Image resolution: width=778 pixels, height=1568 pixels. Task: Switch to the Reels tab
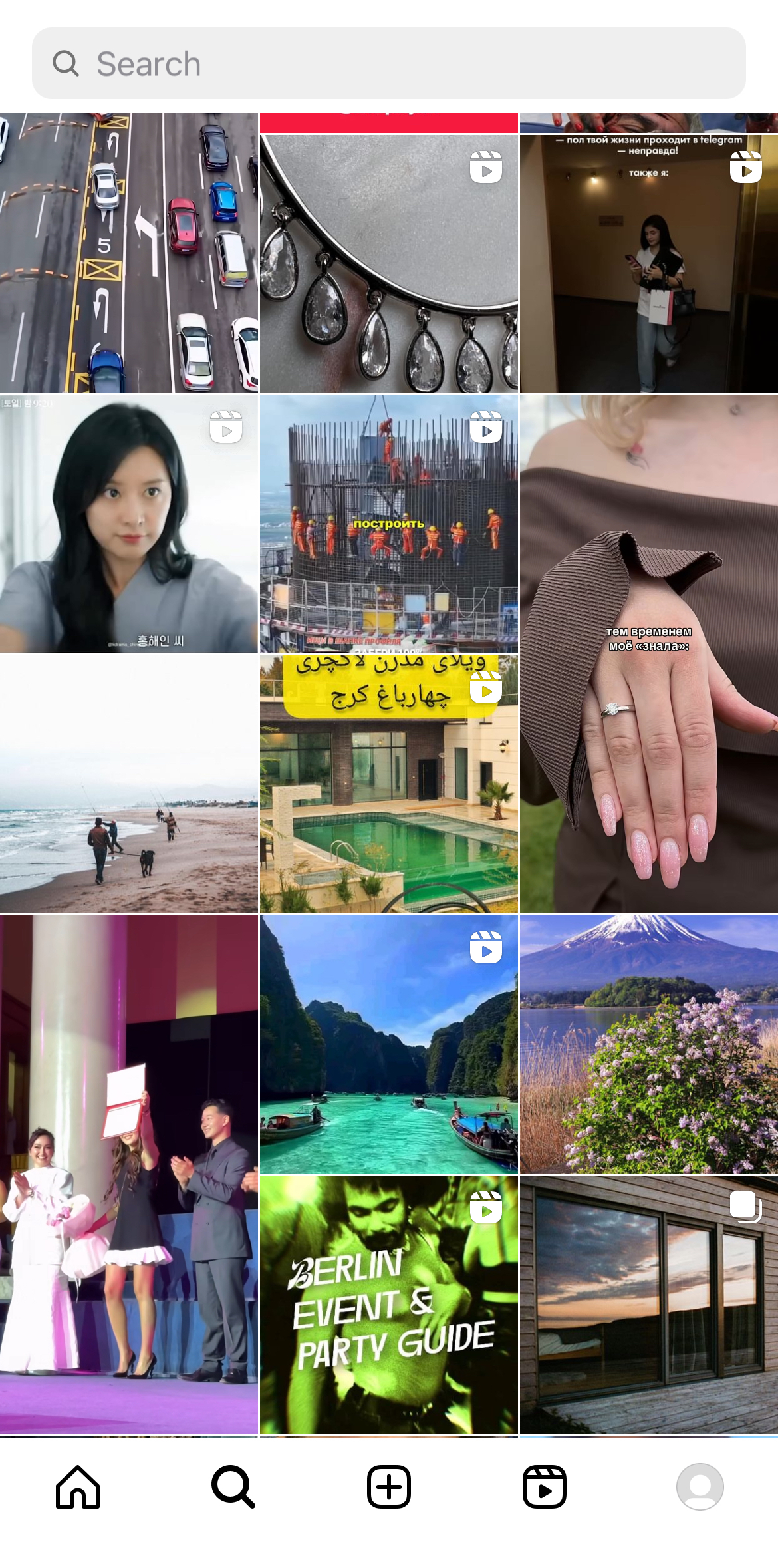point(544,1487)
